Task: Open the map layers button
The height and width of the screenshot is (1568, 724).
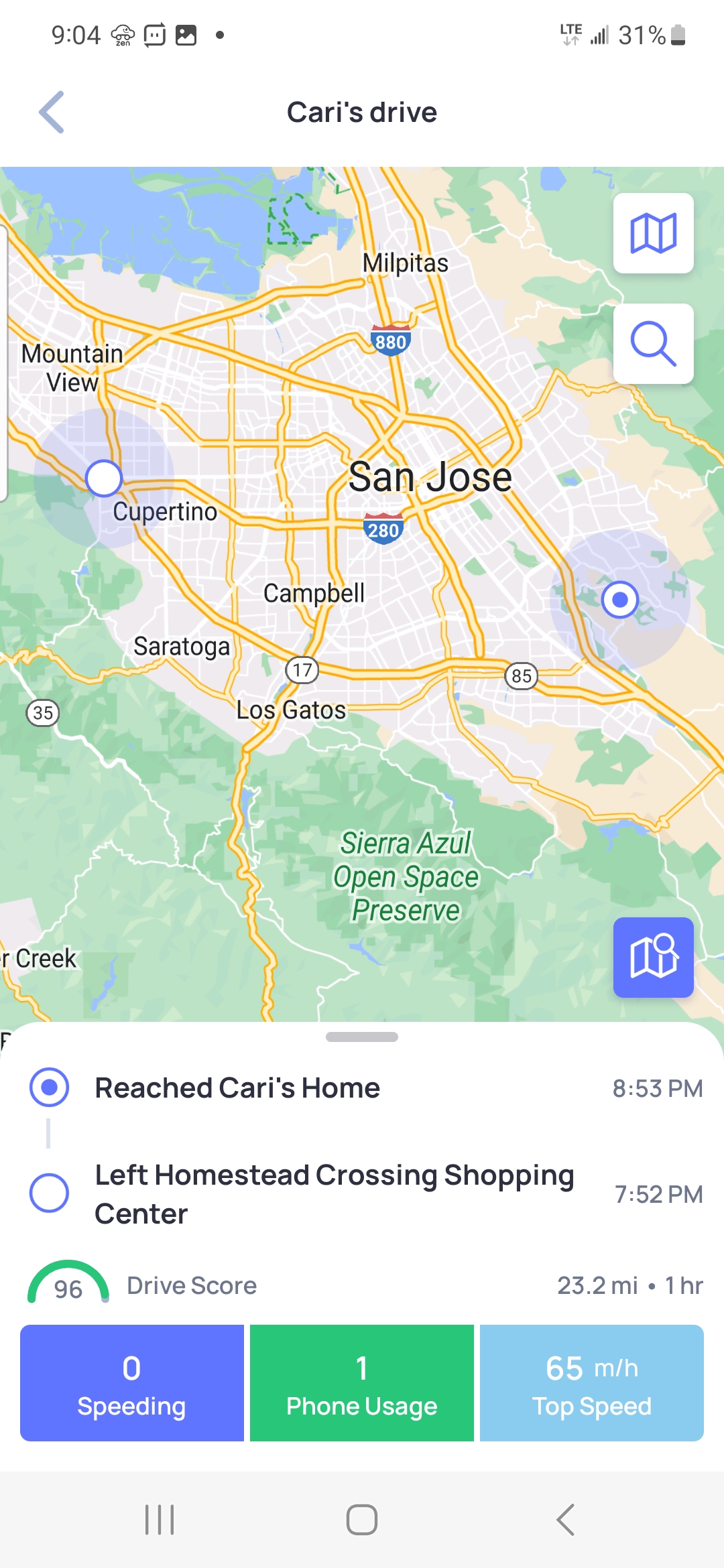Action: coord(653,233)
